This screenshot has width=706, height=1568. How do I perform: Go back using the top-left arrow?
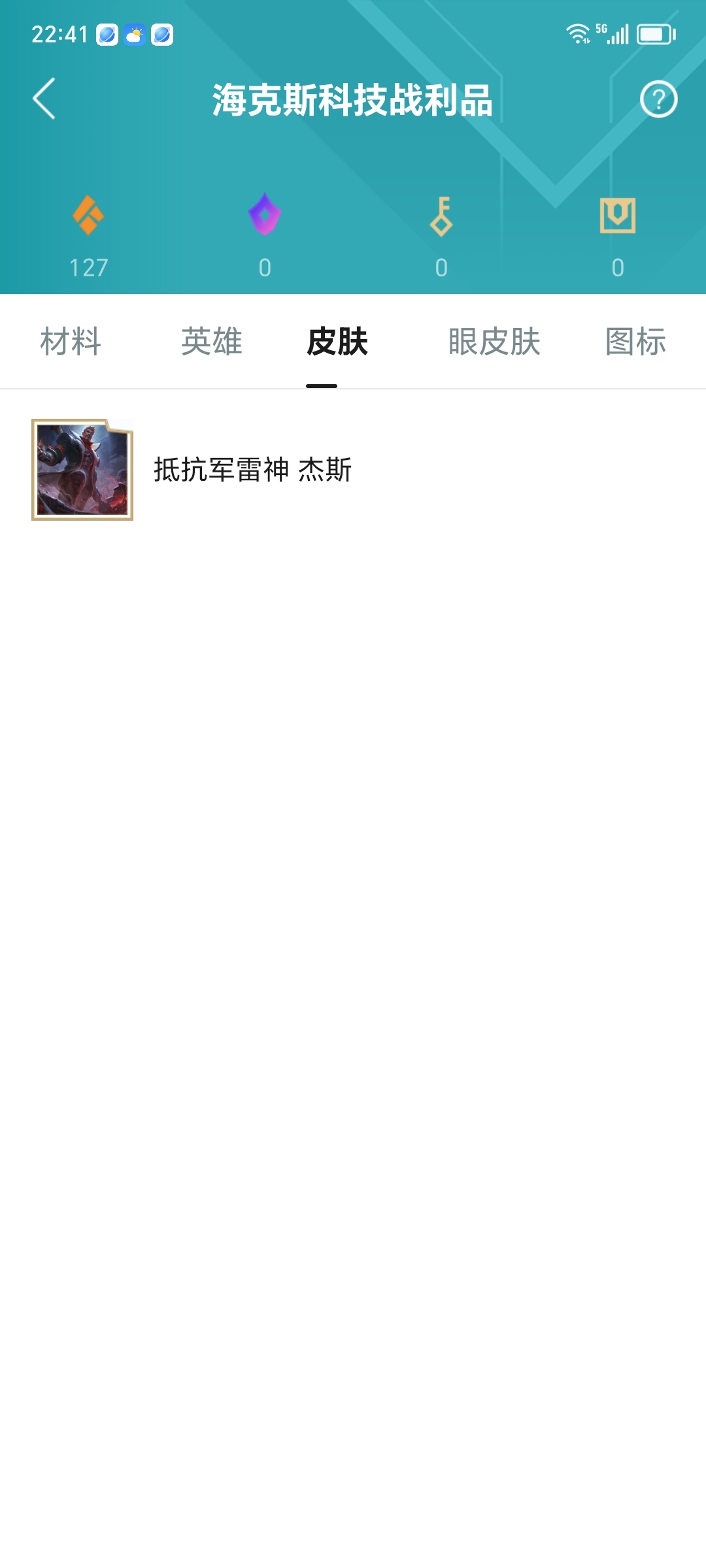click(44, 99)
